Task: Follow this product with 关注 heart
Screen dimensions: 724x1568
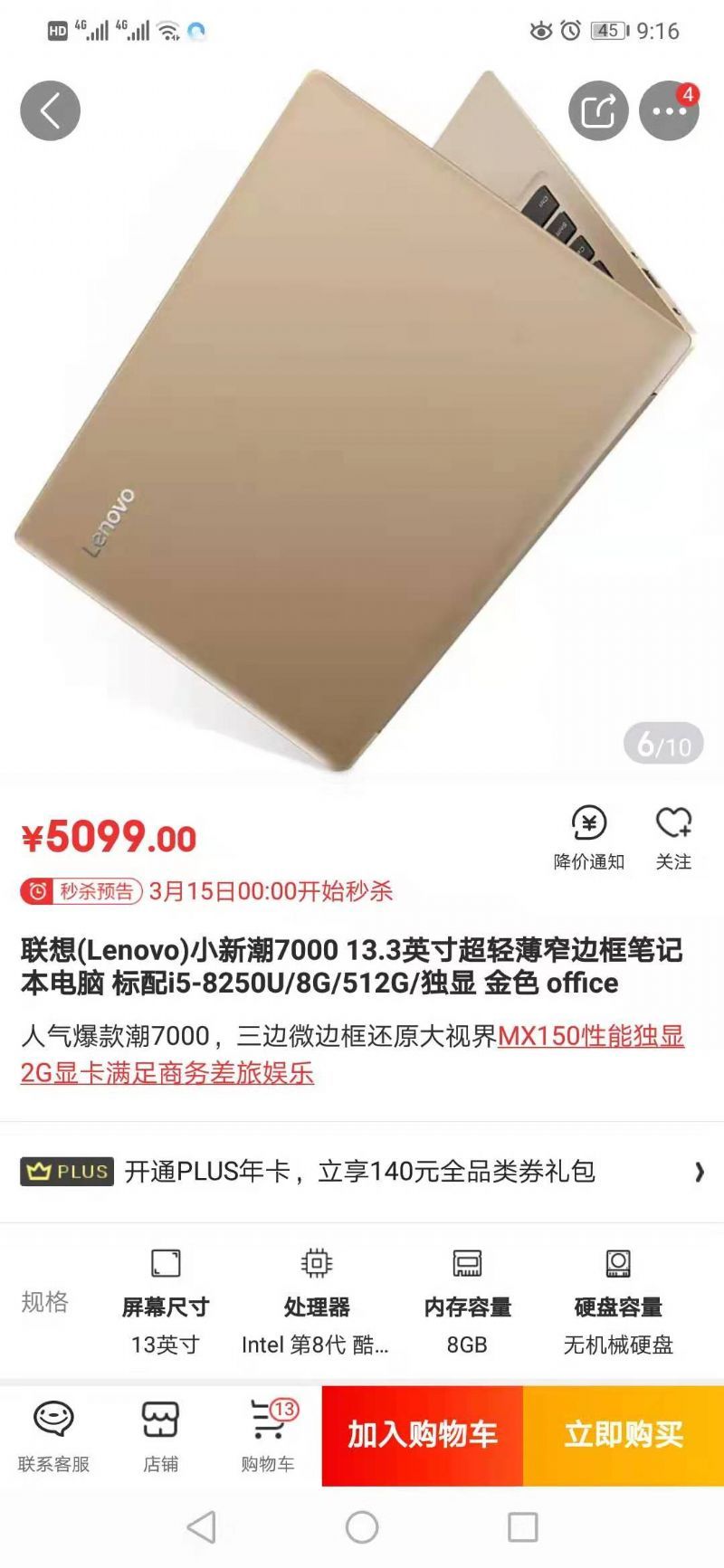Action: click(x=673, y=838)
